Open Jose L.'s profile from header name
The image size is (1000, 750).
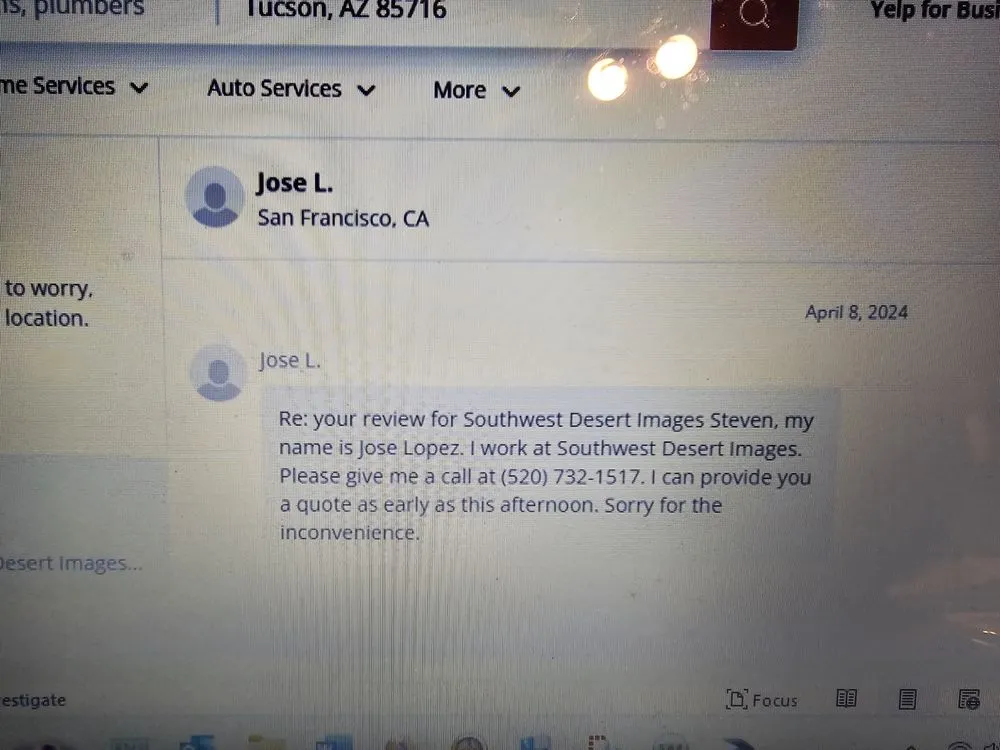coord(293,184)
